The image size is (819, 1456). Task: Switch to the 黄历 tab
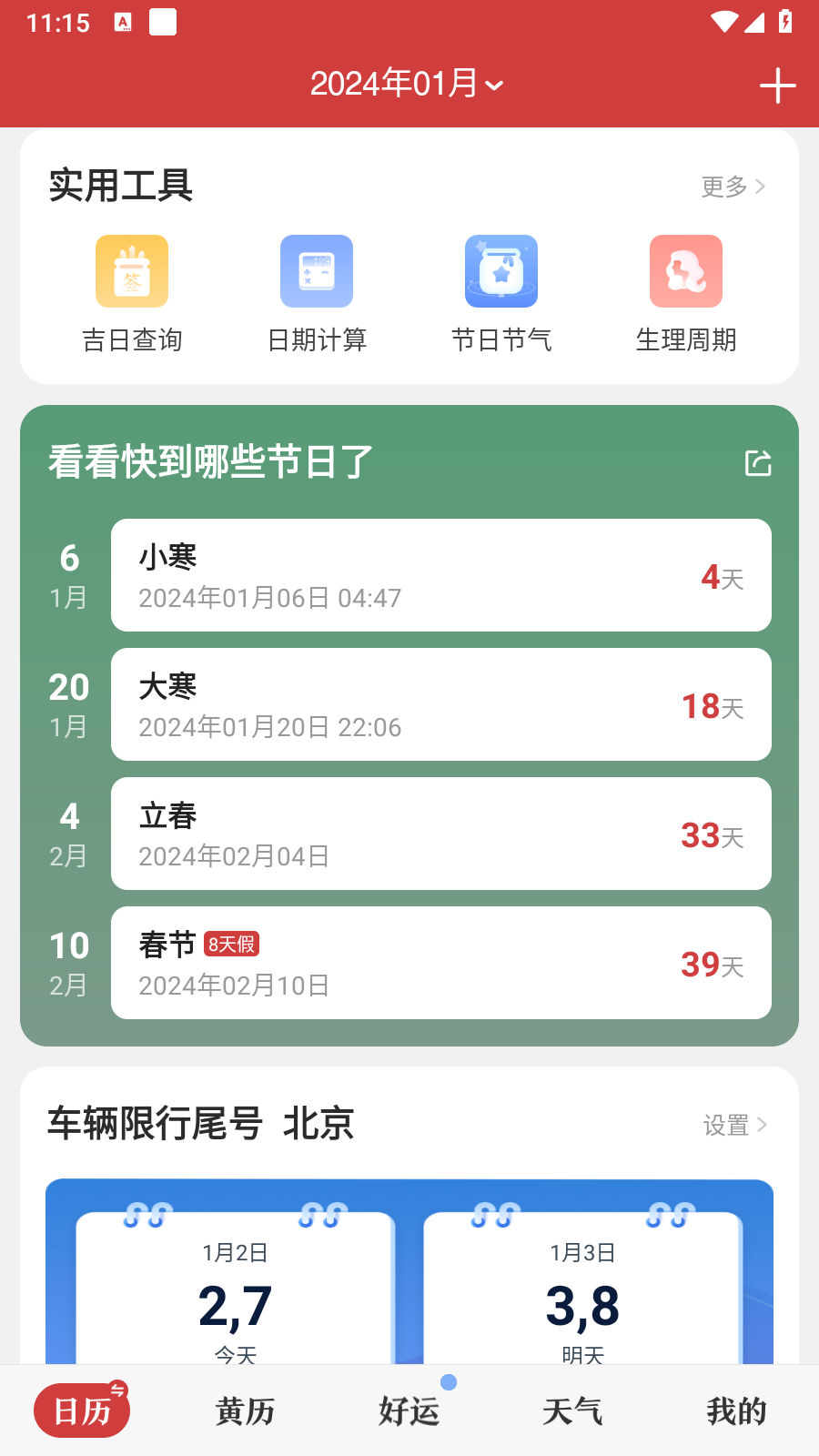click(245, 1410)
